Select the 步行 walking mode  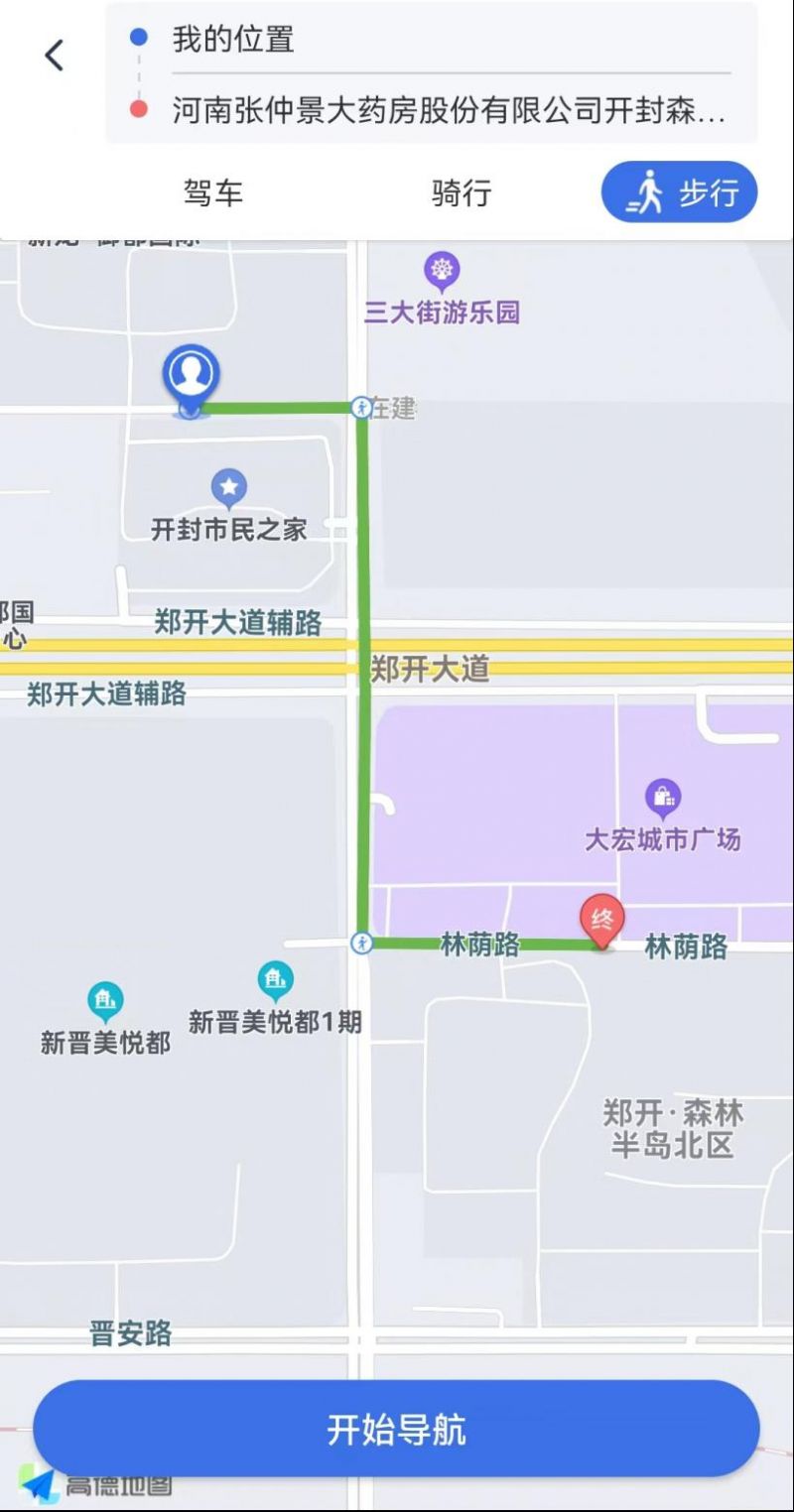[x=680, y=191]
